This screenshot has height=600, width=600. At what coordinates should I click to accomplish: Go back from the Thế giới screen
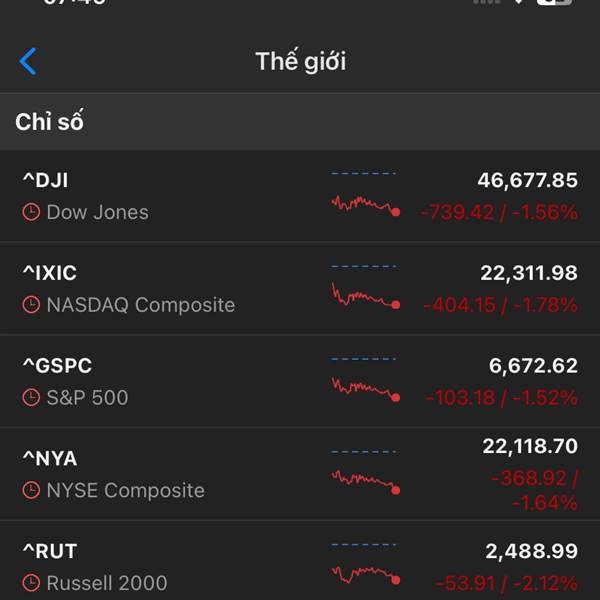tap(28, 62)
